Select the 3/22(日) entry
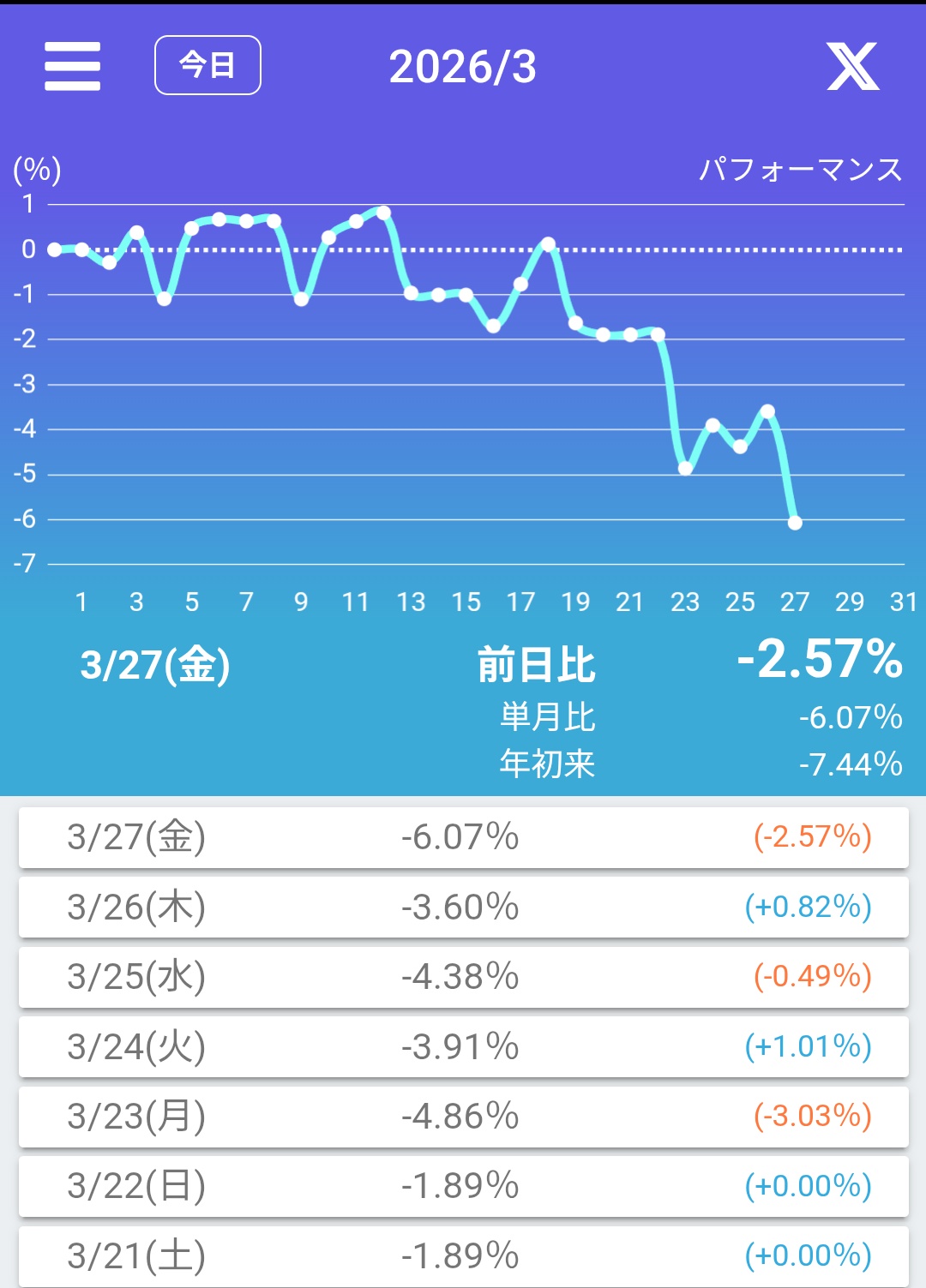The image size is (926, 1288). click(463, 1186)
